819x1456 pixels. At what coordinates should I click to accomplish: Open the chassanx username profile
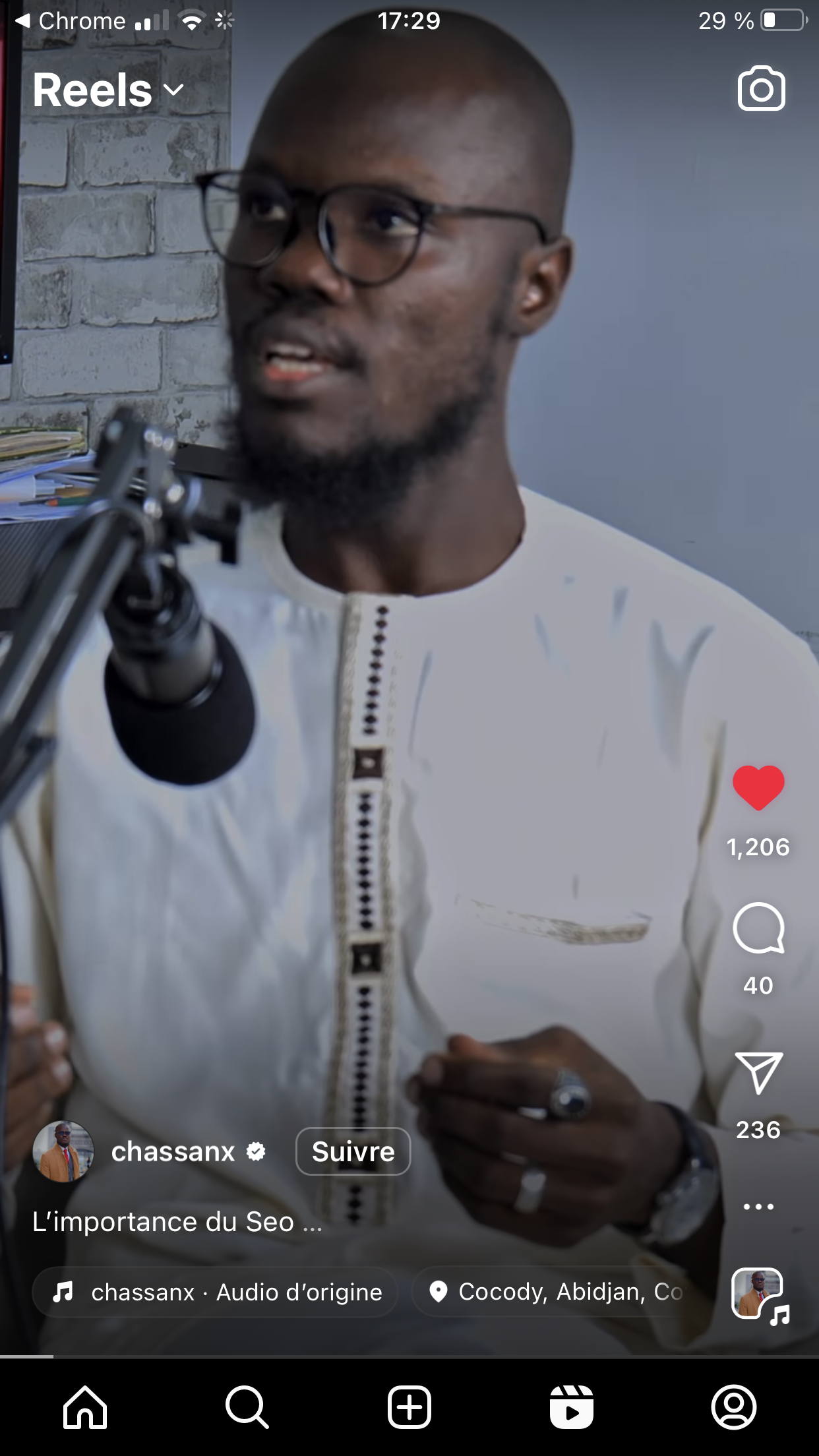173,1151
